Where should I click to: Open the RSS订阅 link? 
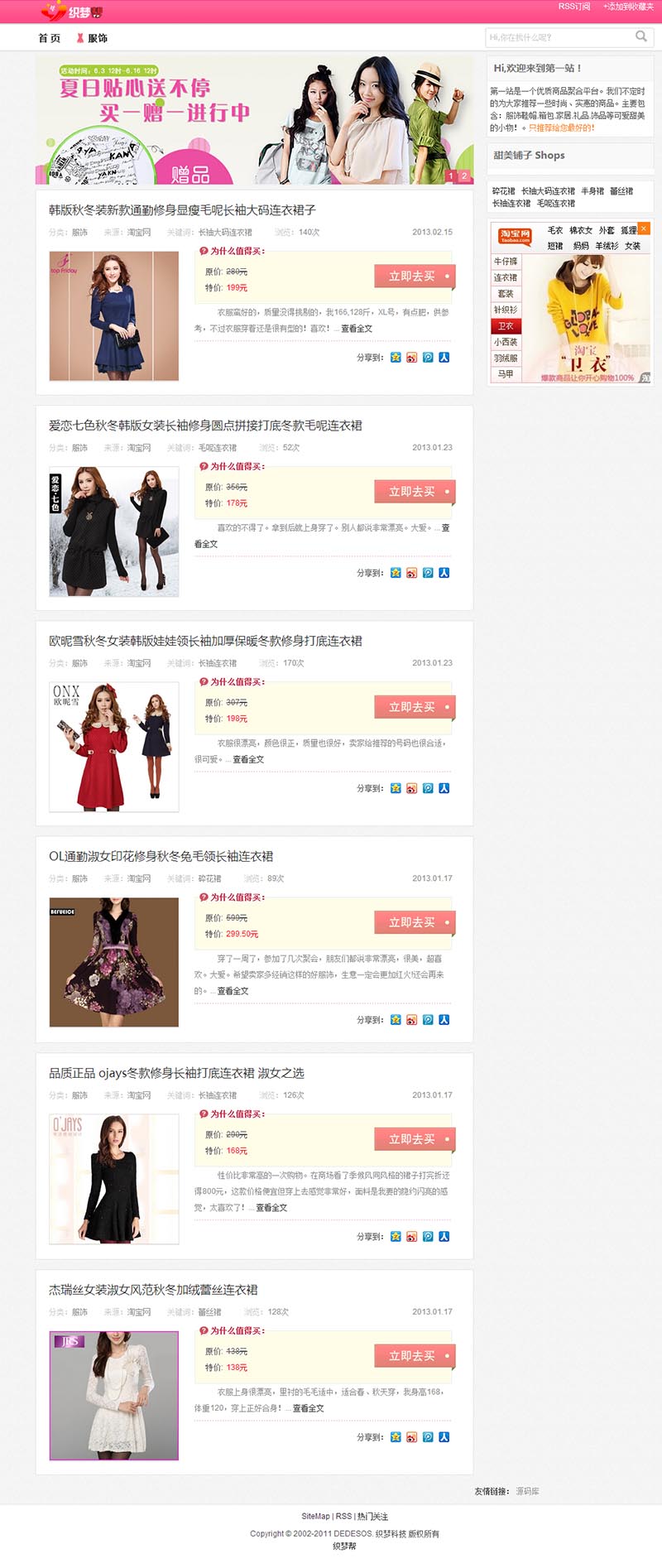tap(573, 7)
